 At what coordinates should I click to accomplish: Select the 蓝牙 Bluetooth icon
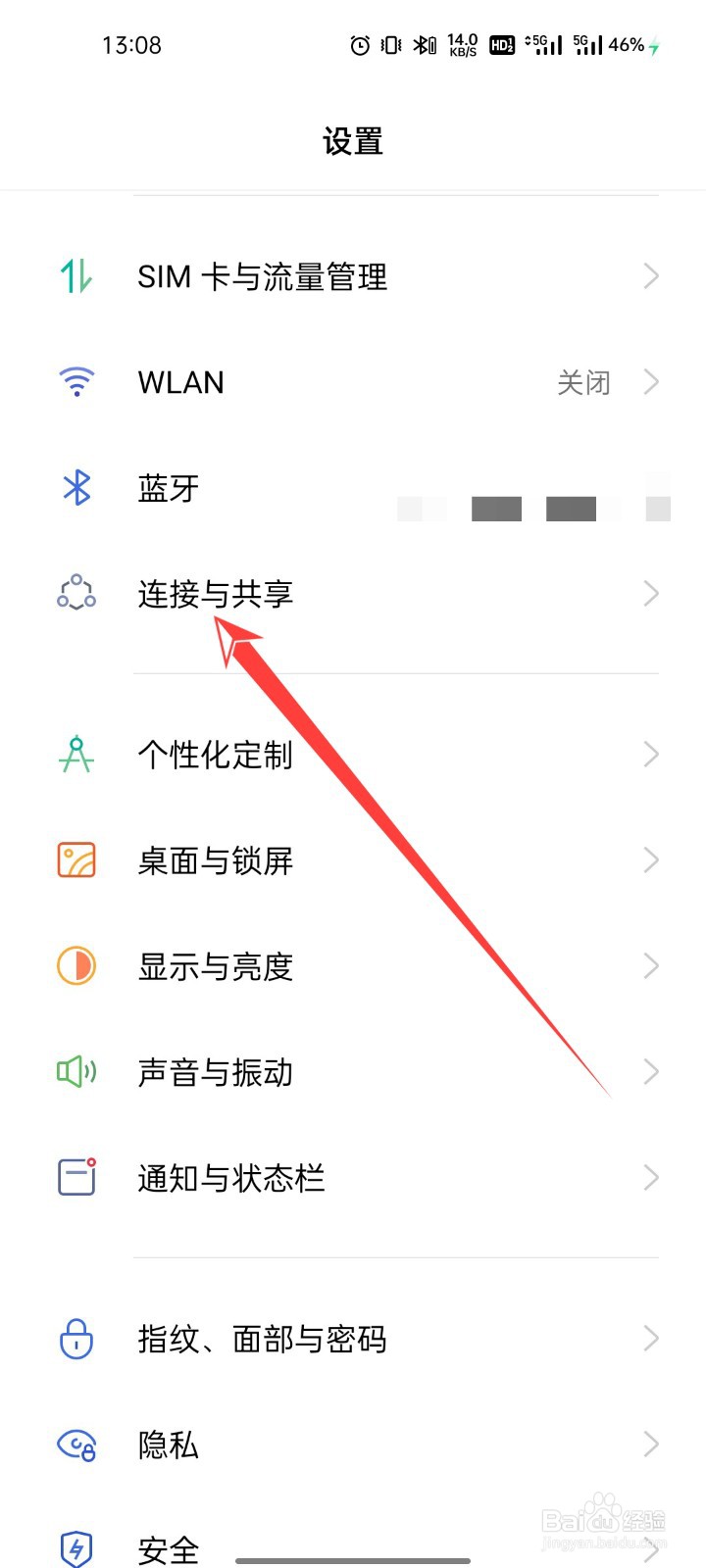(76, 487)
